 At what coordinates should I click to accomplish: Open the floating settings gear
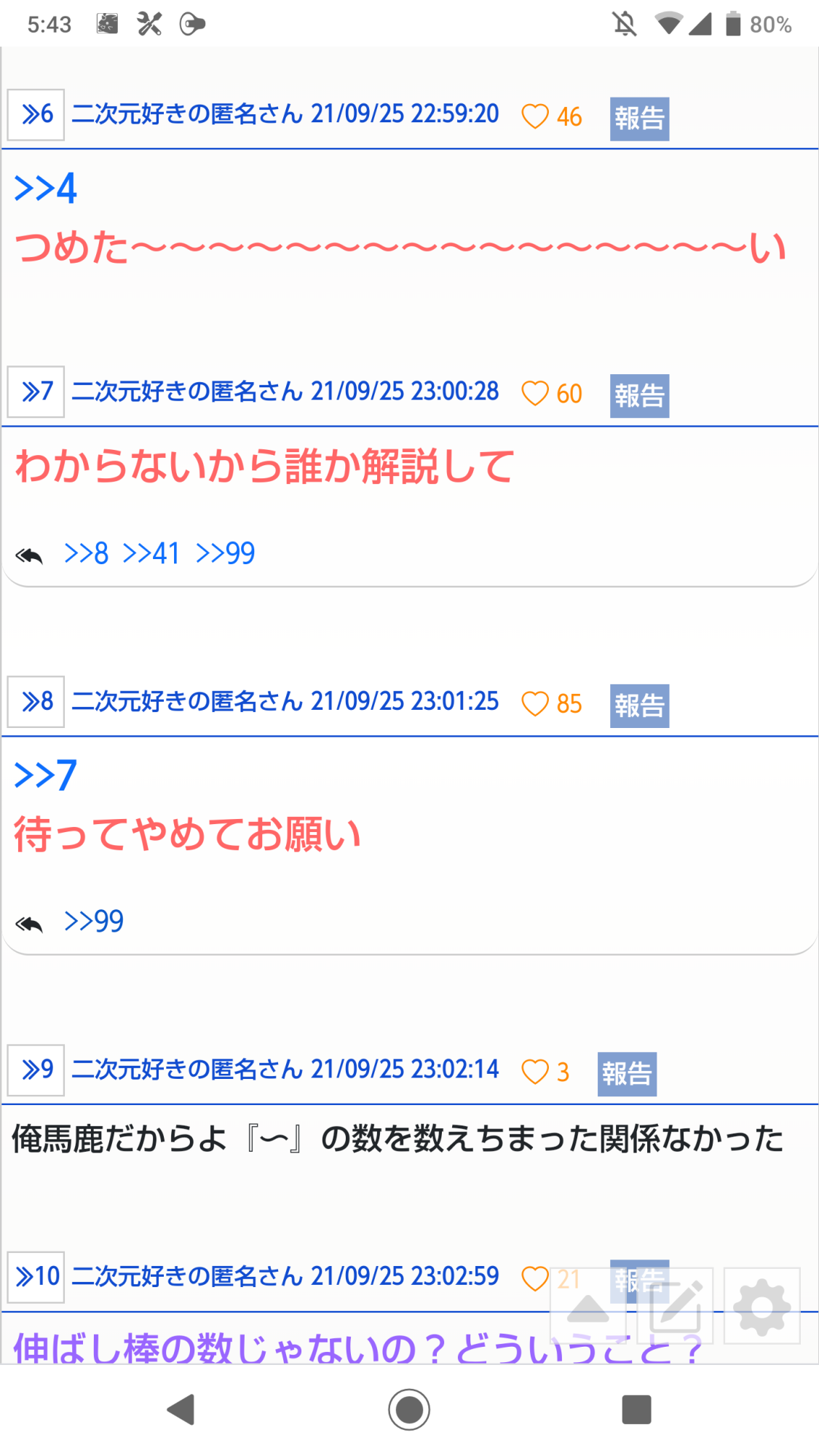tap(761, 1306)
